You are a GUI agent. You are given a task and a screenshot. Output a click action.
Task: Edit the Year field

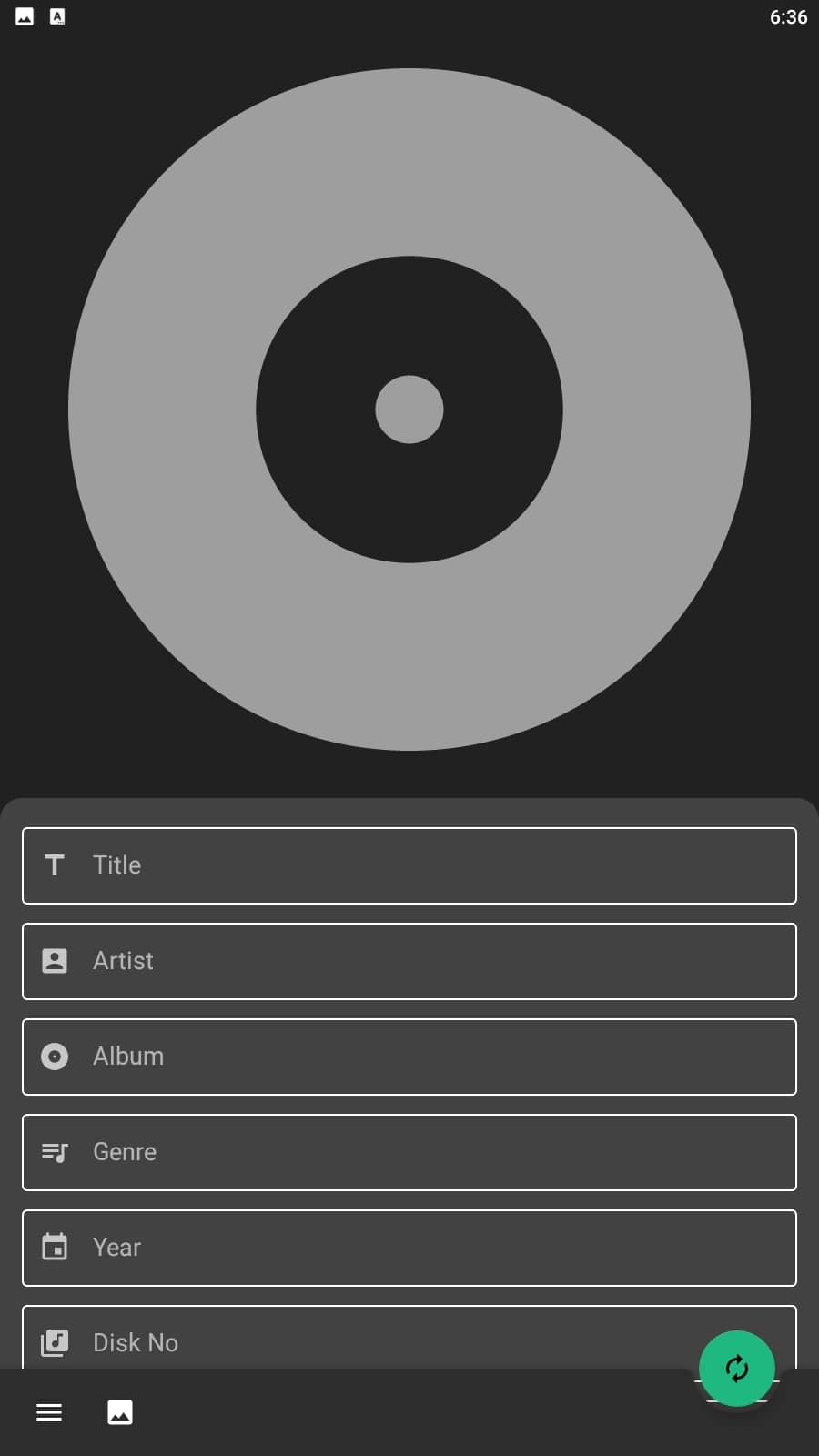coord(409,1248)
